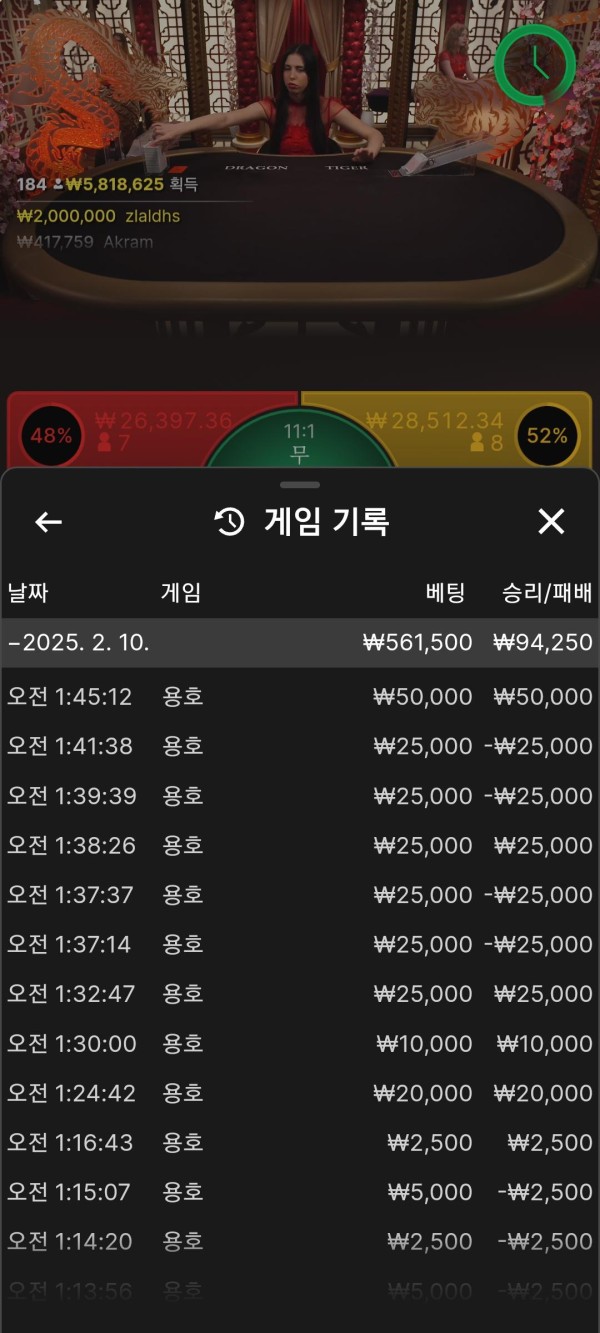This screenshot has width=600, height=1333.
Task: Bet on the green 11:1 tie spot
Action: 300,442
